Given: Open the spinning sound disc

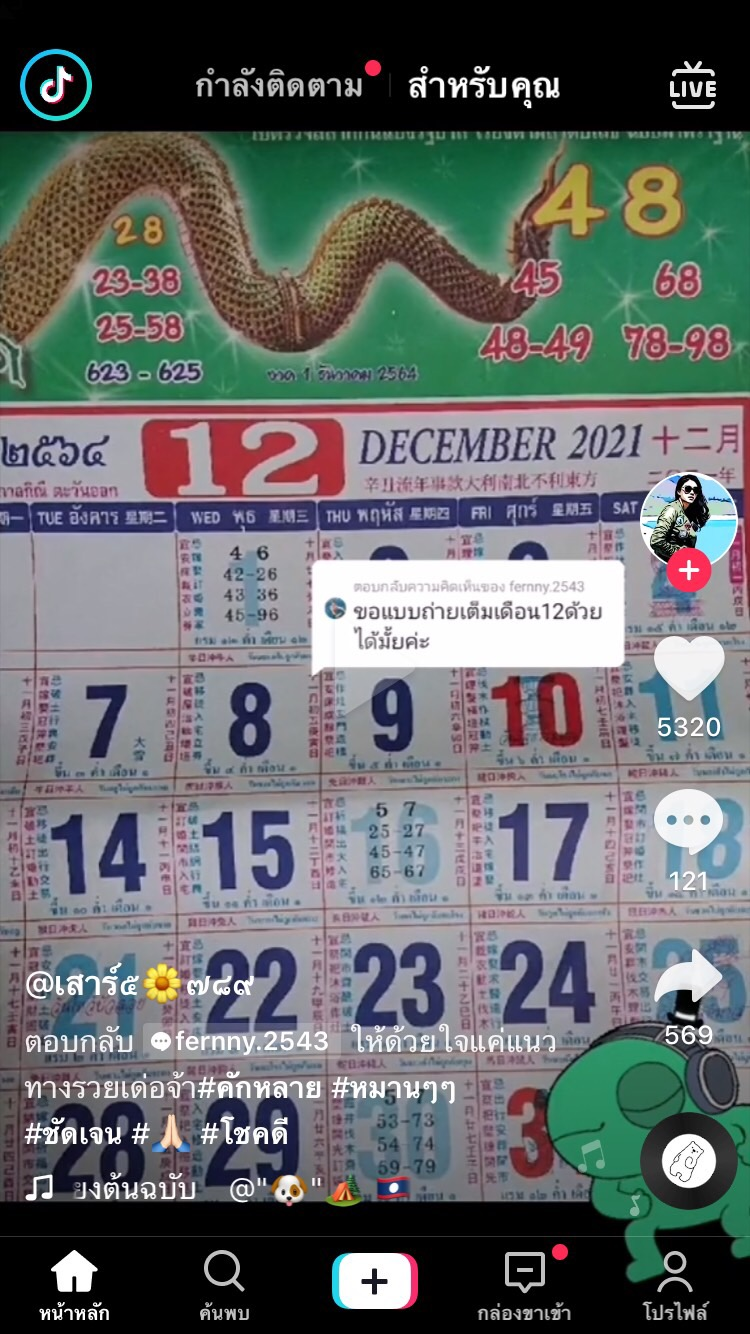Looking at the screenshot, I should point(688,1161).
